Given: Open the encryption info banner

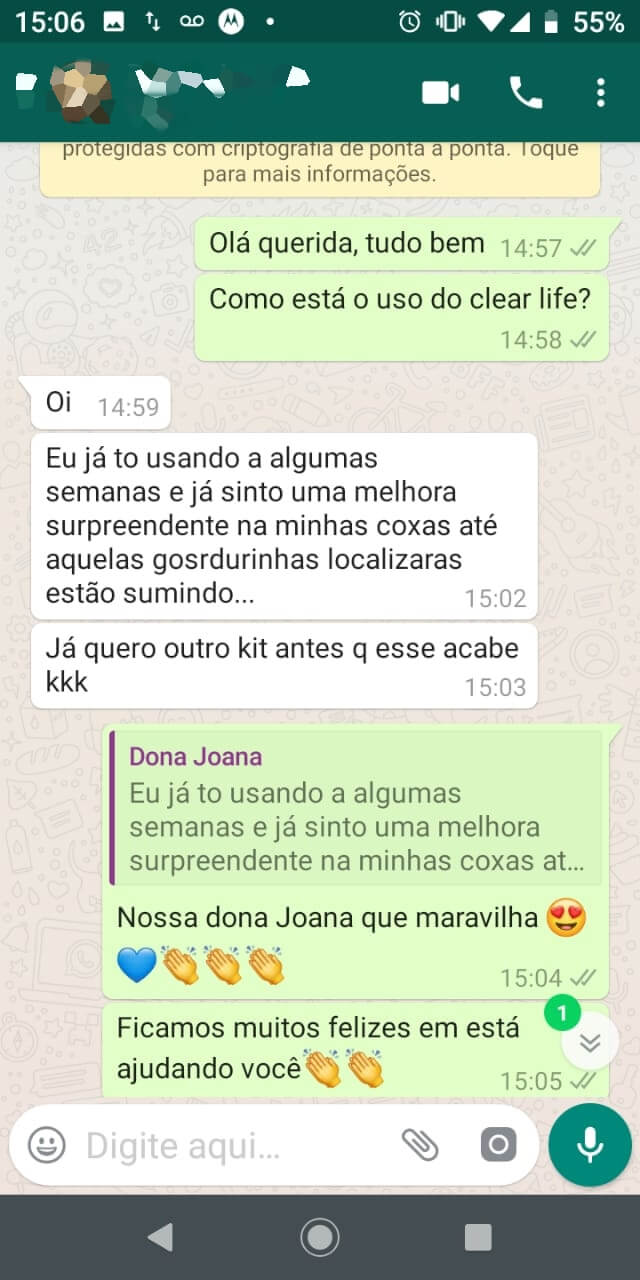Looking at the screenshot, I should pos(320,166).
